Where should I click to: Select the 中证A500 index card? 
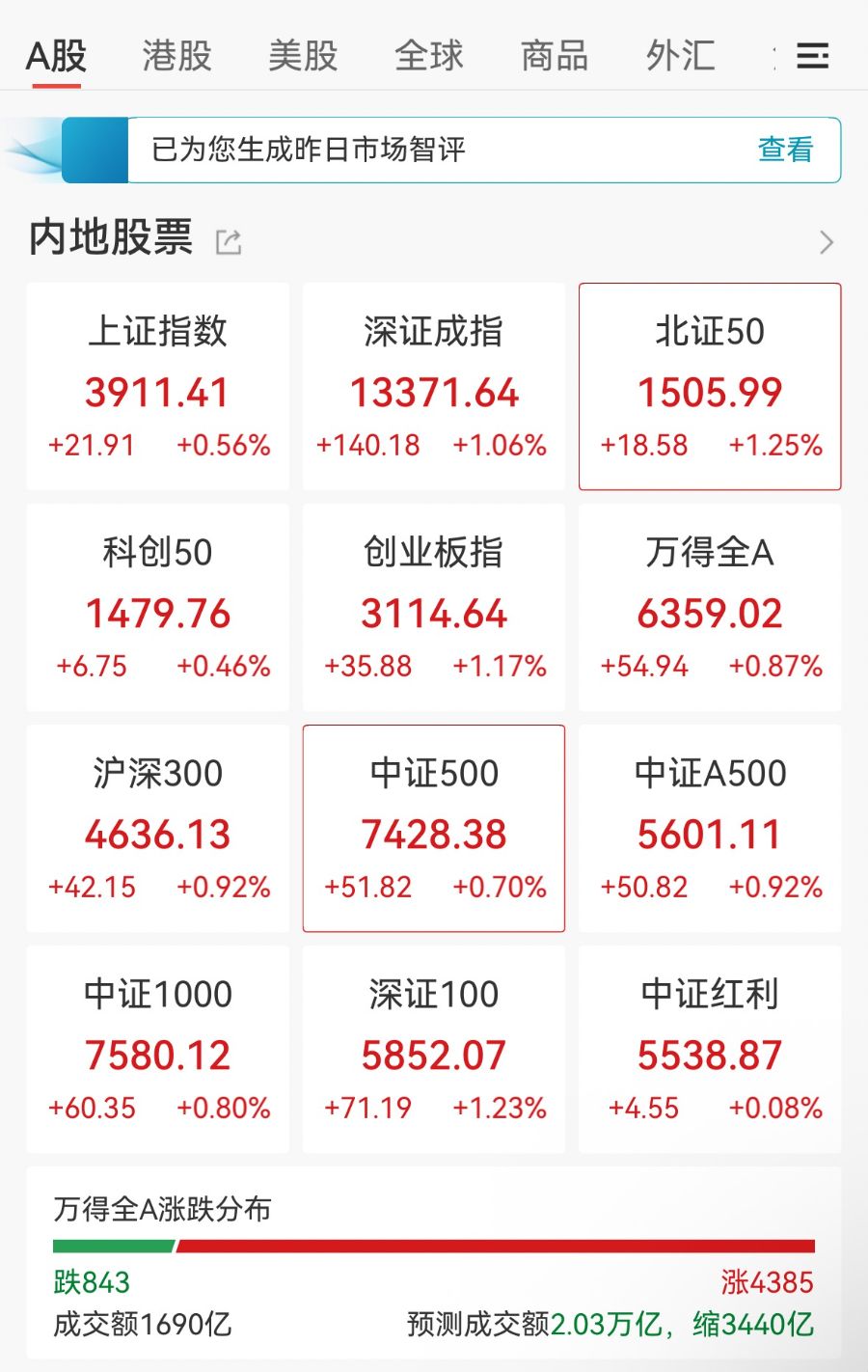click(710, 828)
